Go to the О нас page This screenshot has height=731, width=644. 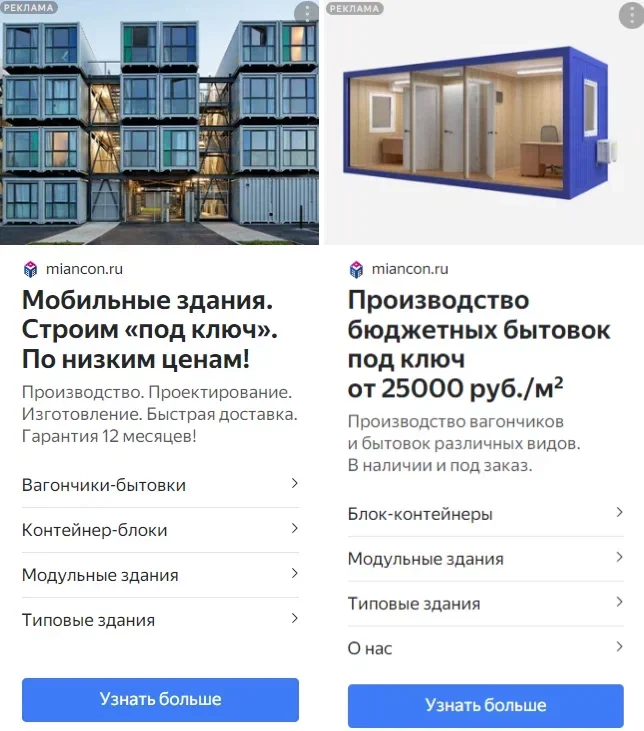click(x=486, y=649)
